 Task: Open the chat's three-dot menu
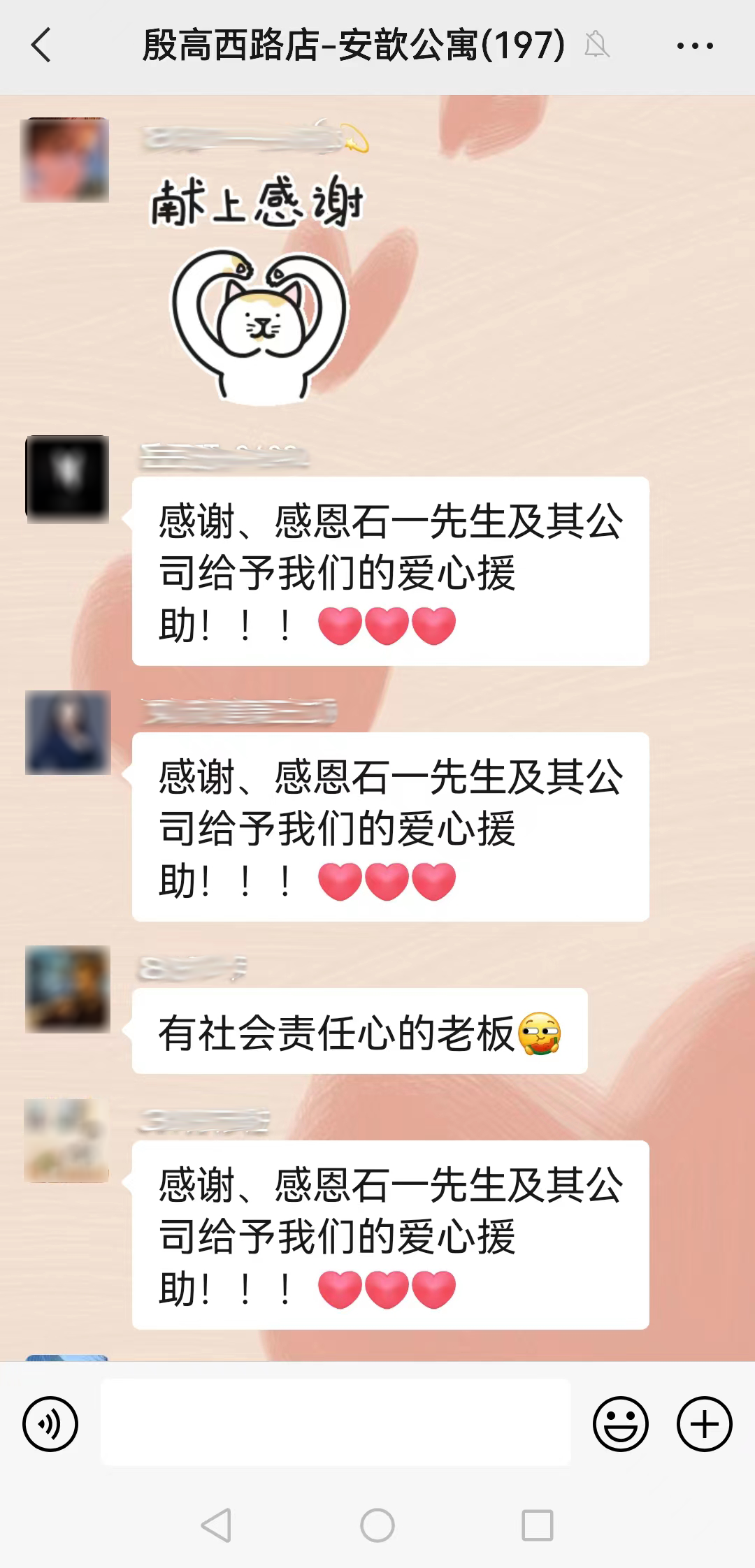(x=695, y=46)
